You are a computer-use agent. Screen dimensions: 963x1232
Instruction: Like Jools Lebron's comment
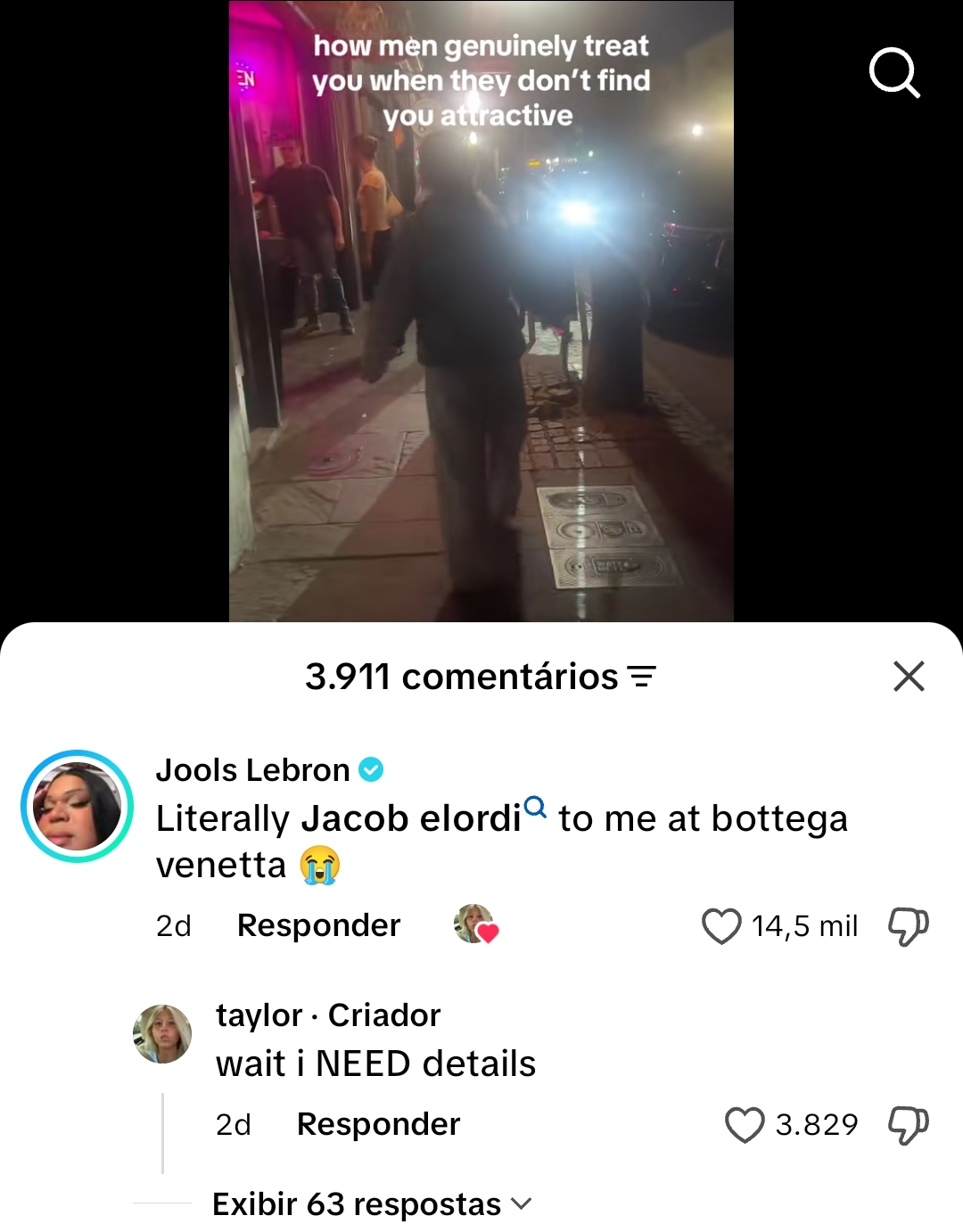tap(721, 926)
